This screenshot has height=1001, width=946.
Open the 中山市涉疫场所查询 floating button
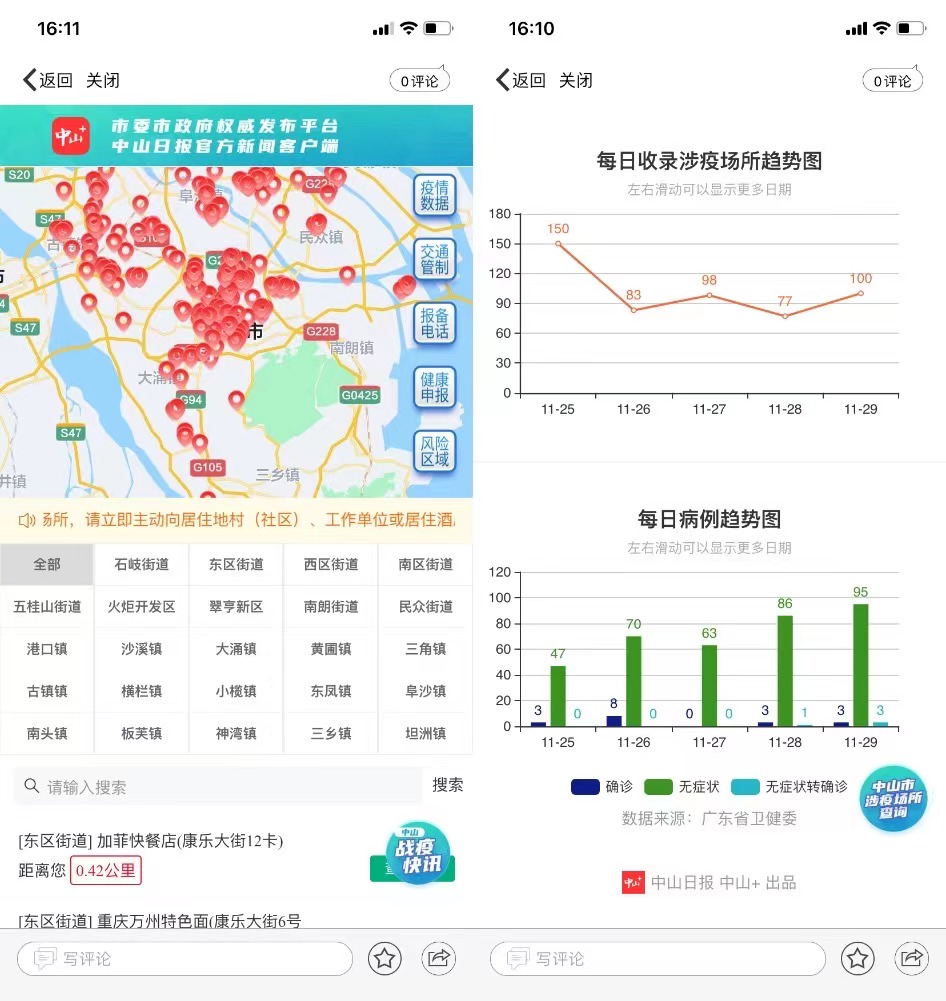click(893, 798)
